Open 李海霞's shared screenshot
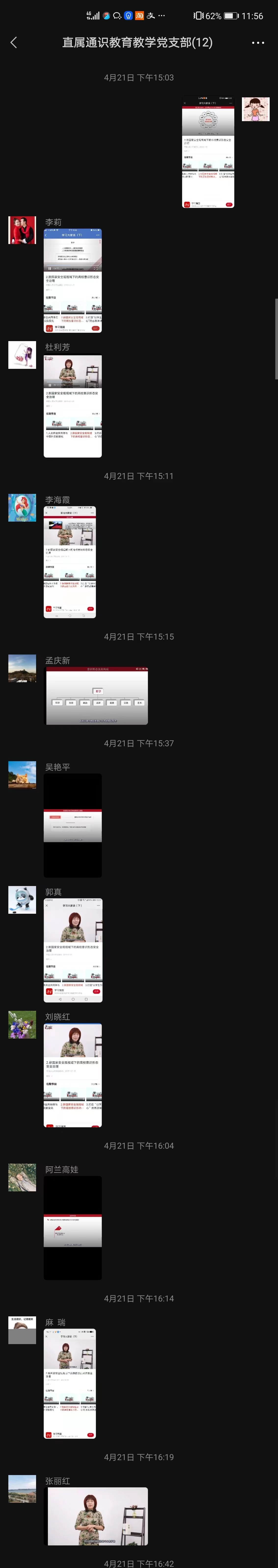278x1568 pixels. 69,562
